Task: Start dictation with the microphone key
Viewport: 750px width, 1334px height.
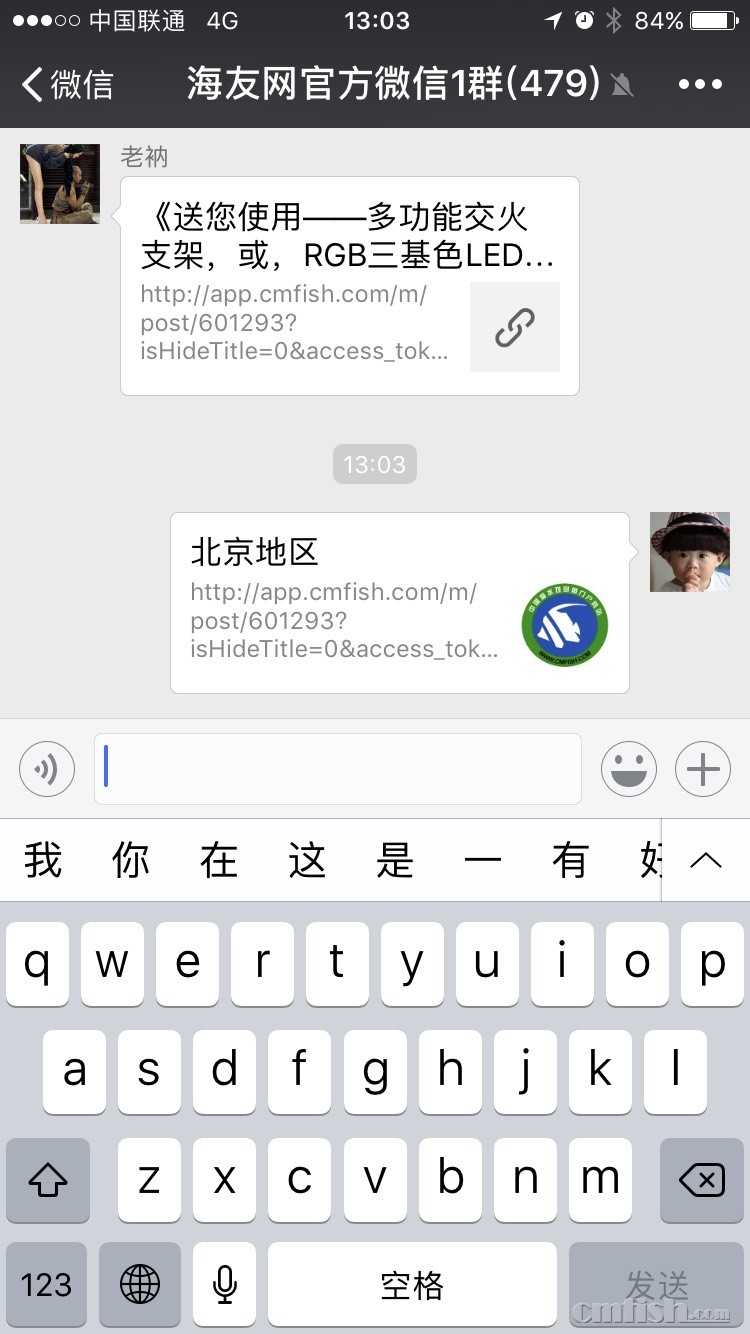Action: (225, 1285)
